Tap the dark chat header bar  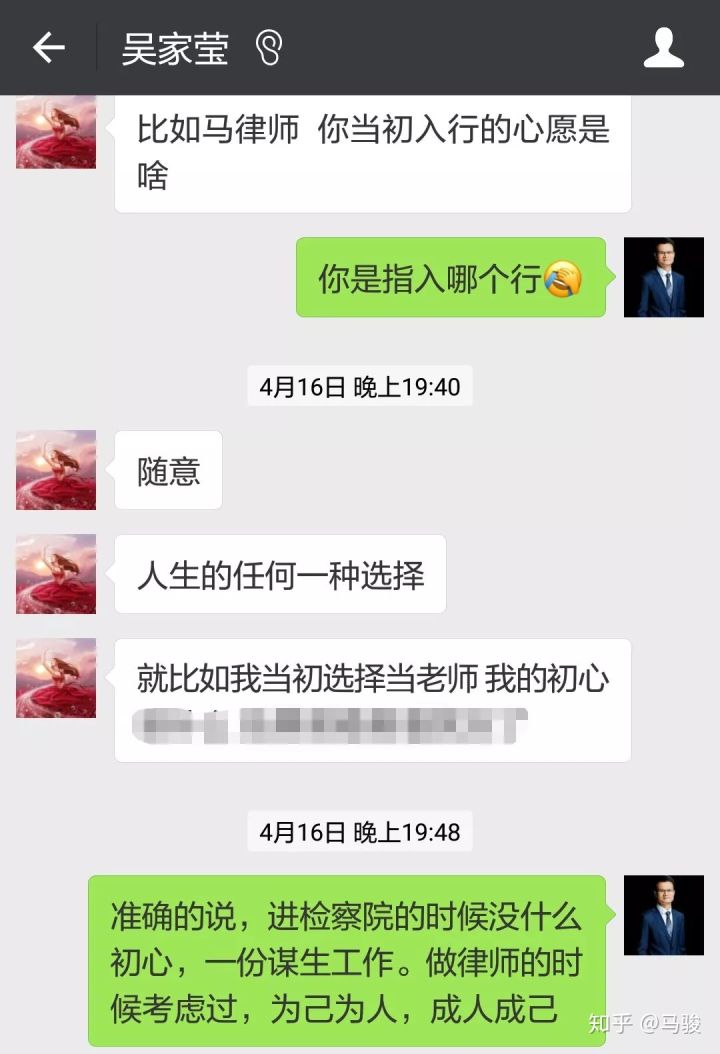400,46
